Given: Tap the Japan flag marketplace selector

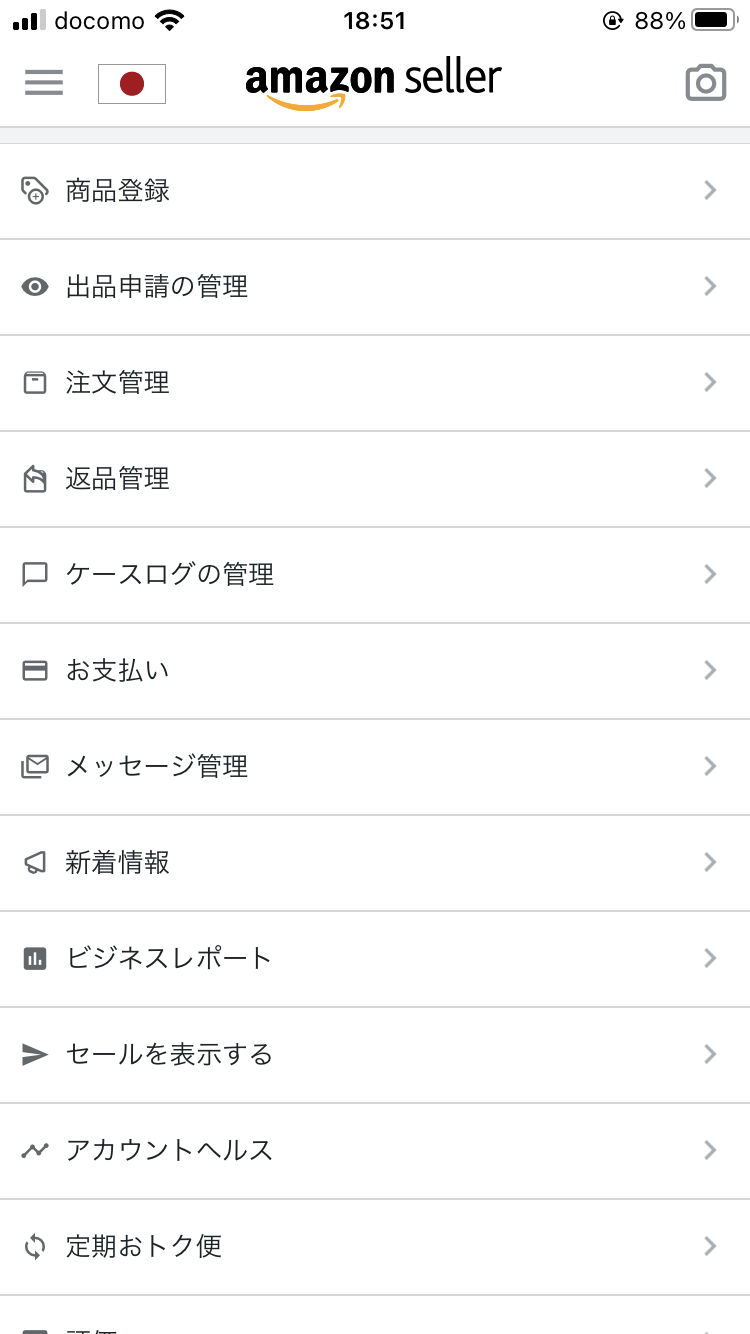Looking at the screenshot, I should click(132, 84).
